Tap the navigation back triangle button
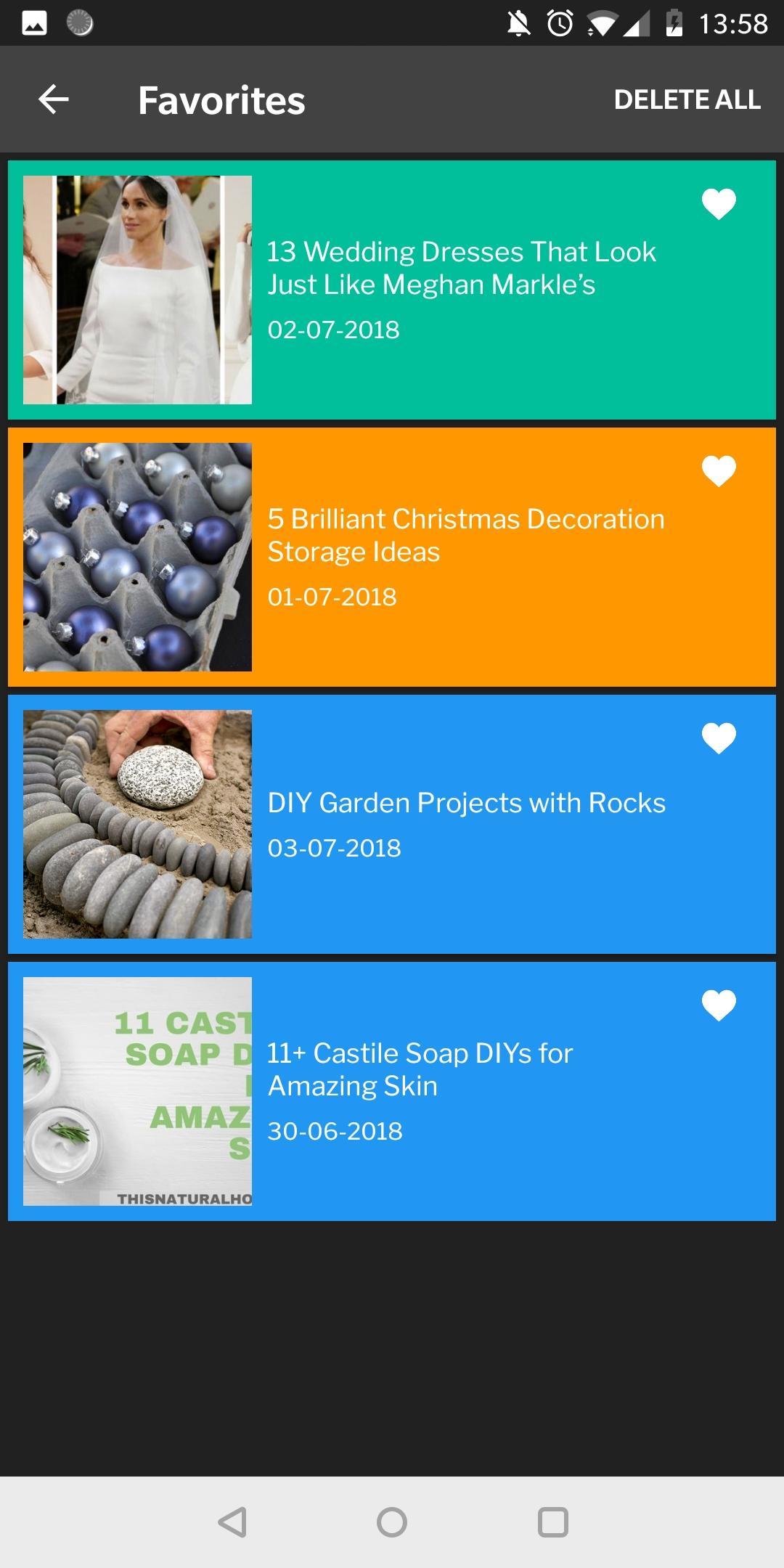Viewport: 784px width, 1568px height. click(x=232, y=1522)
